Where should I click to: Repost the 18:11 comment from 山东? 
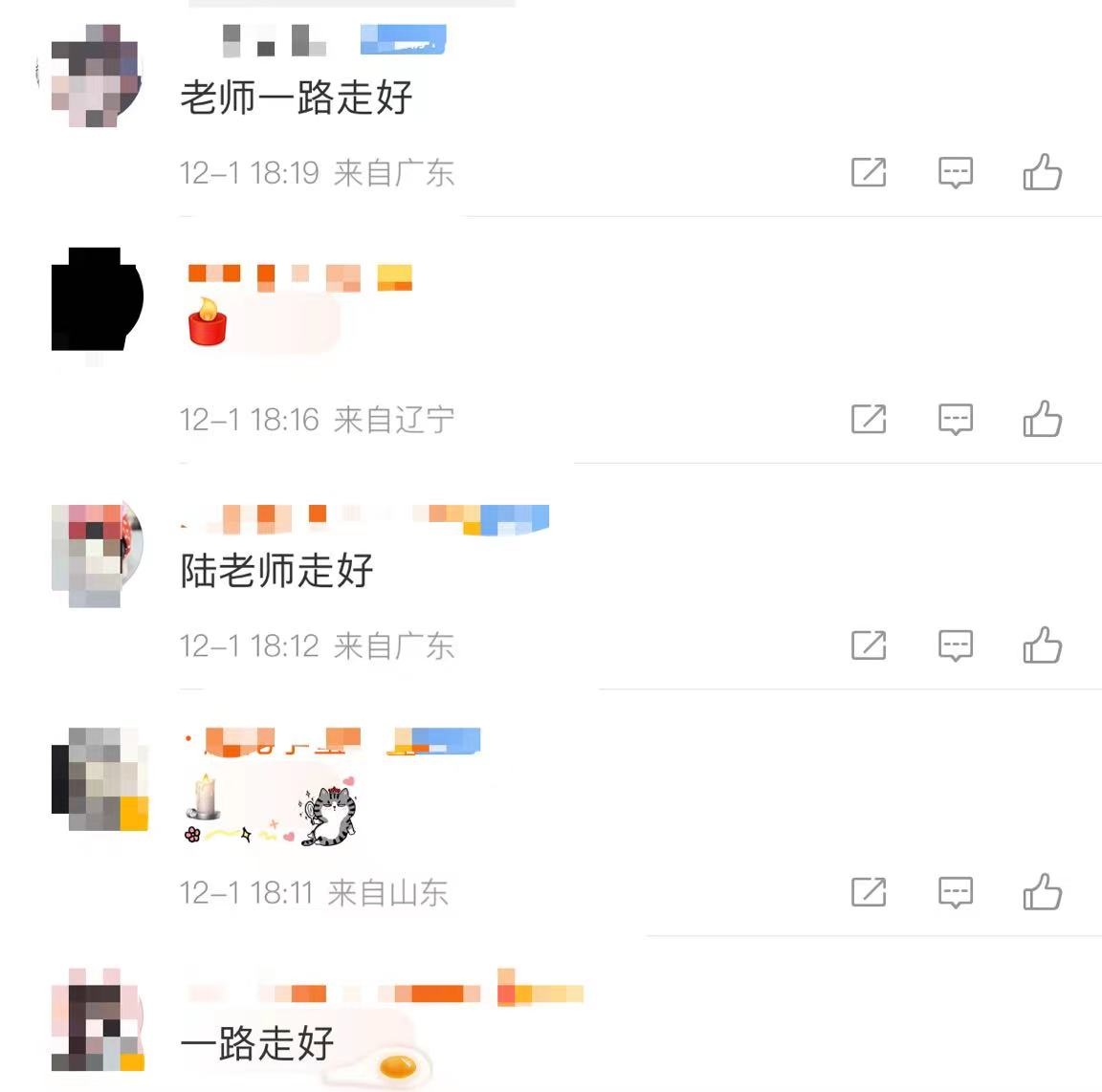coord(869,892)
